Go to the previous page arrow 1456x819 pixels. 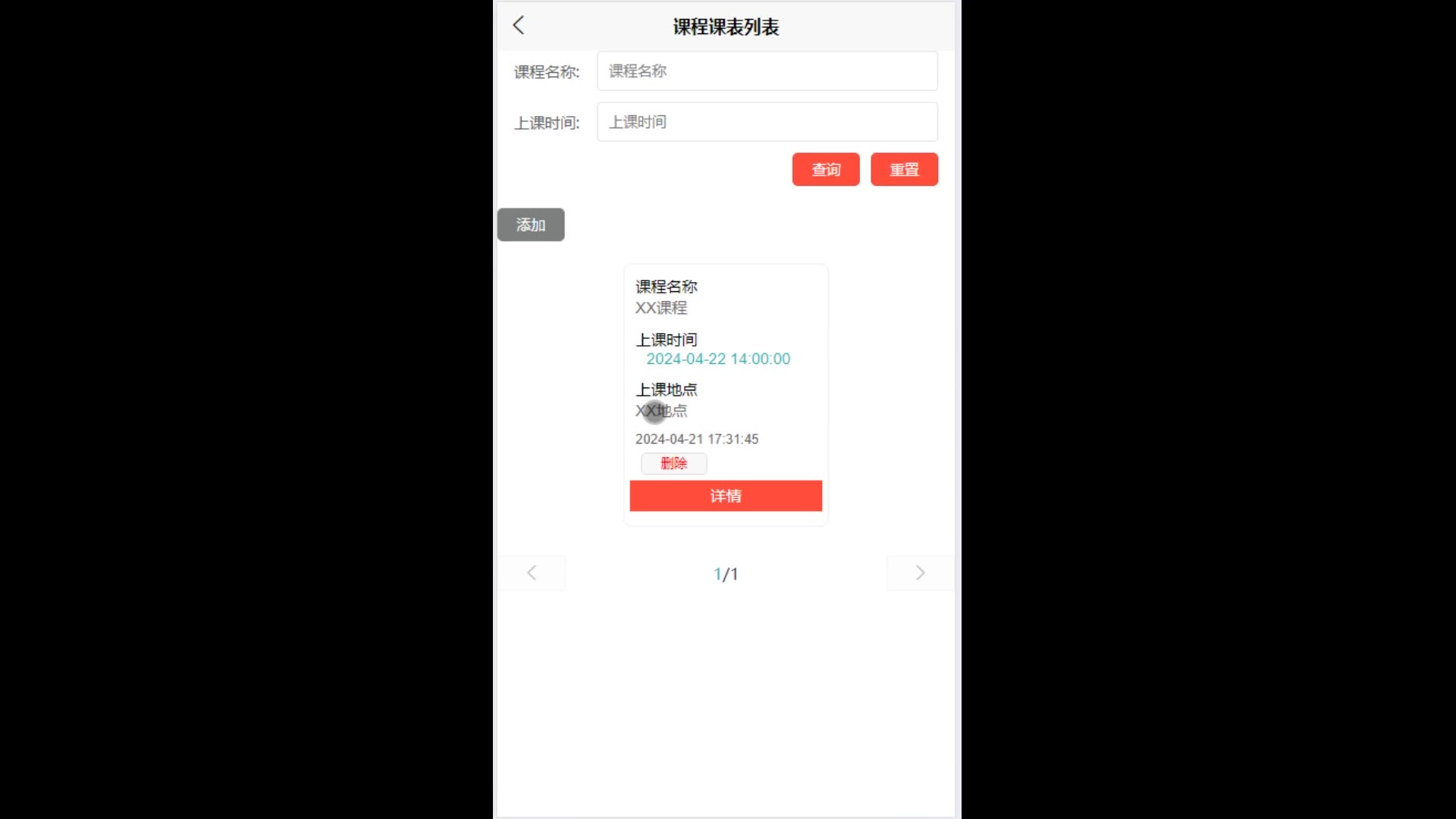click(532, 573)
